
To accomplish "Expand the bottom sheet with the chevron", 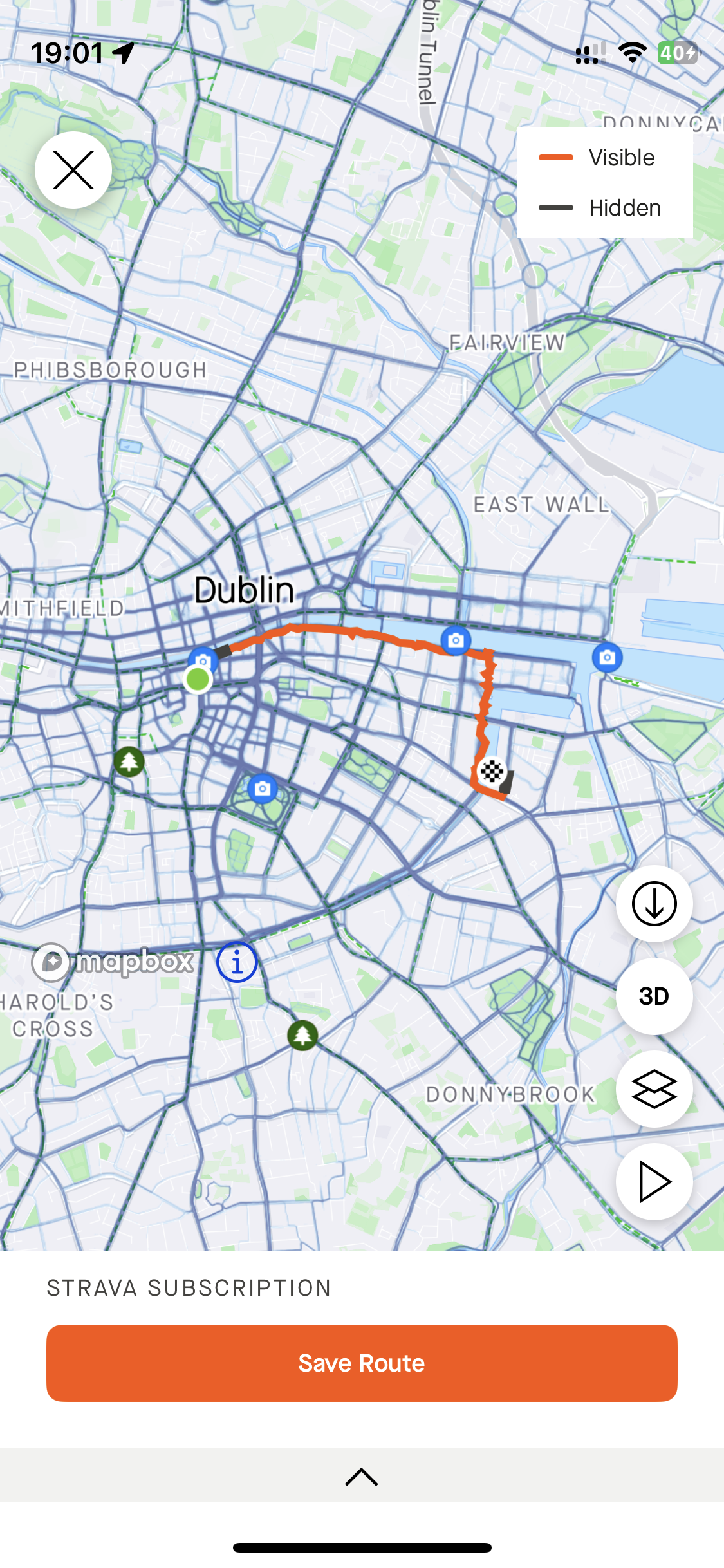I will tap(362, 1477).
